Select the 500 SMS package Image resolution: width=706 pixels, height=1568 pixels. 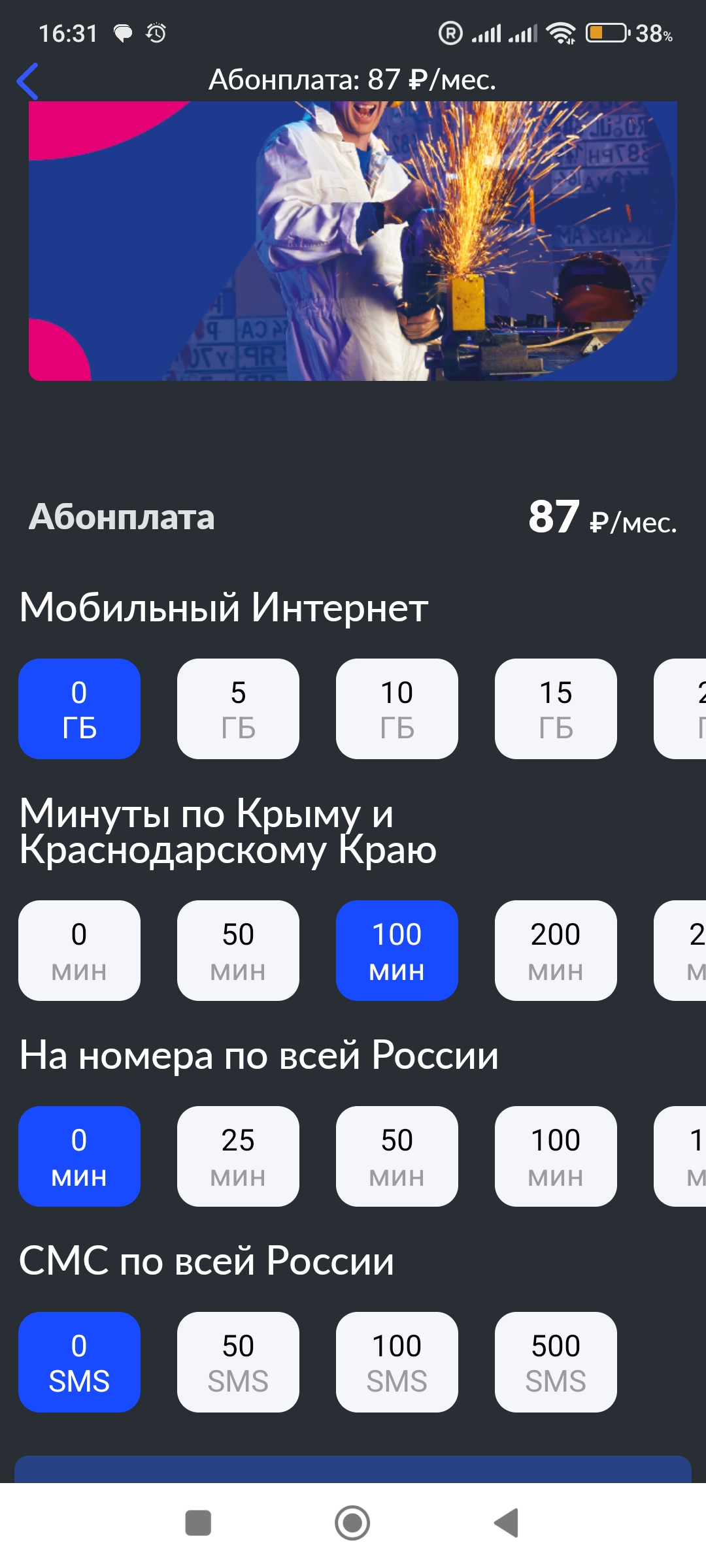pyautogui.click(x=556, y=1362)
